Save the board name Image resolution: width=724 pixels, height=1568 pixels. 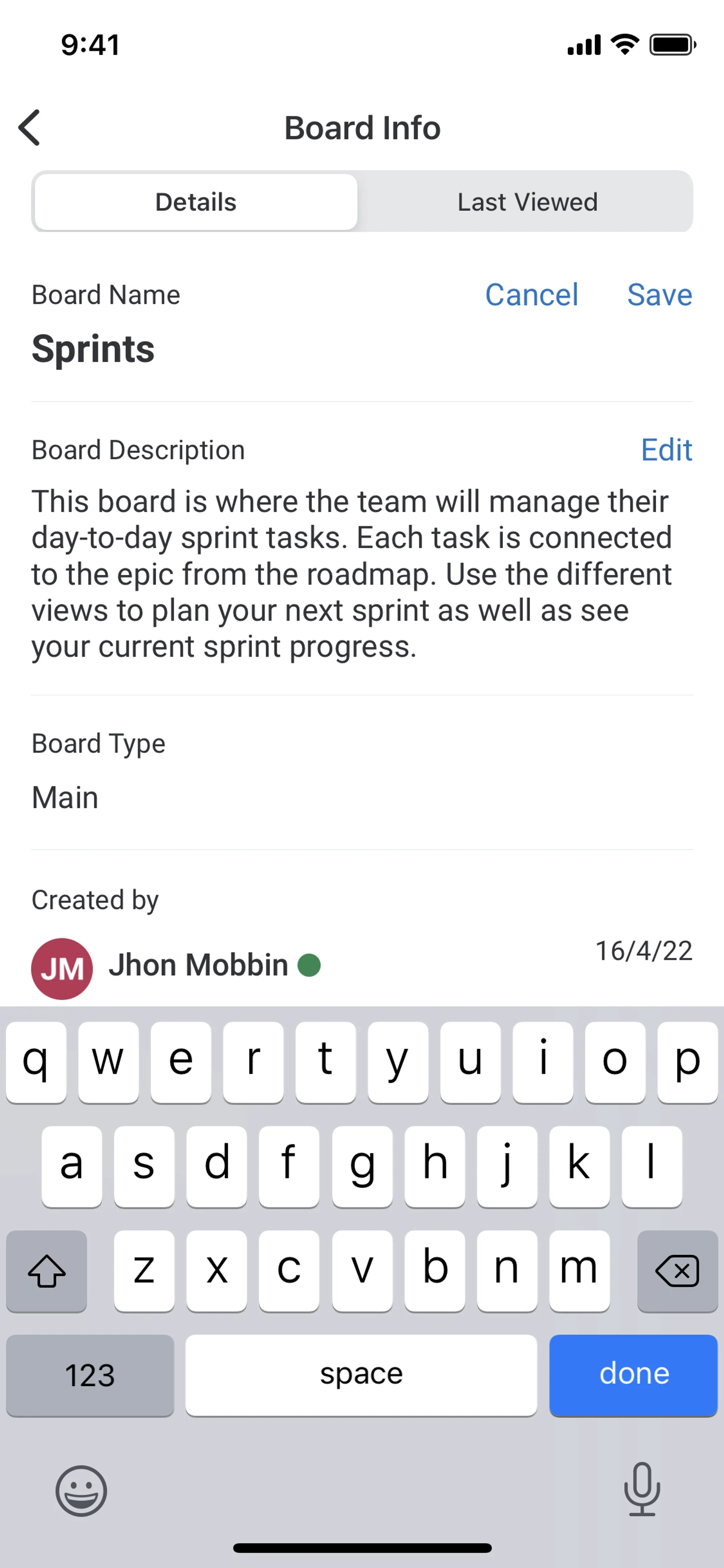tap(659, 295)
